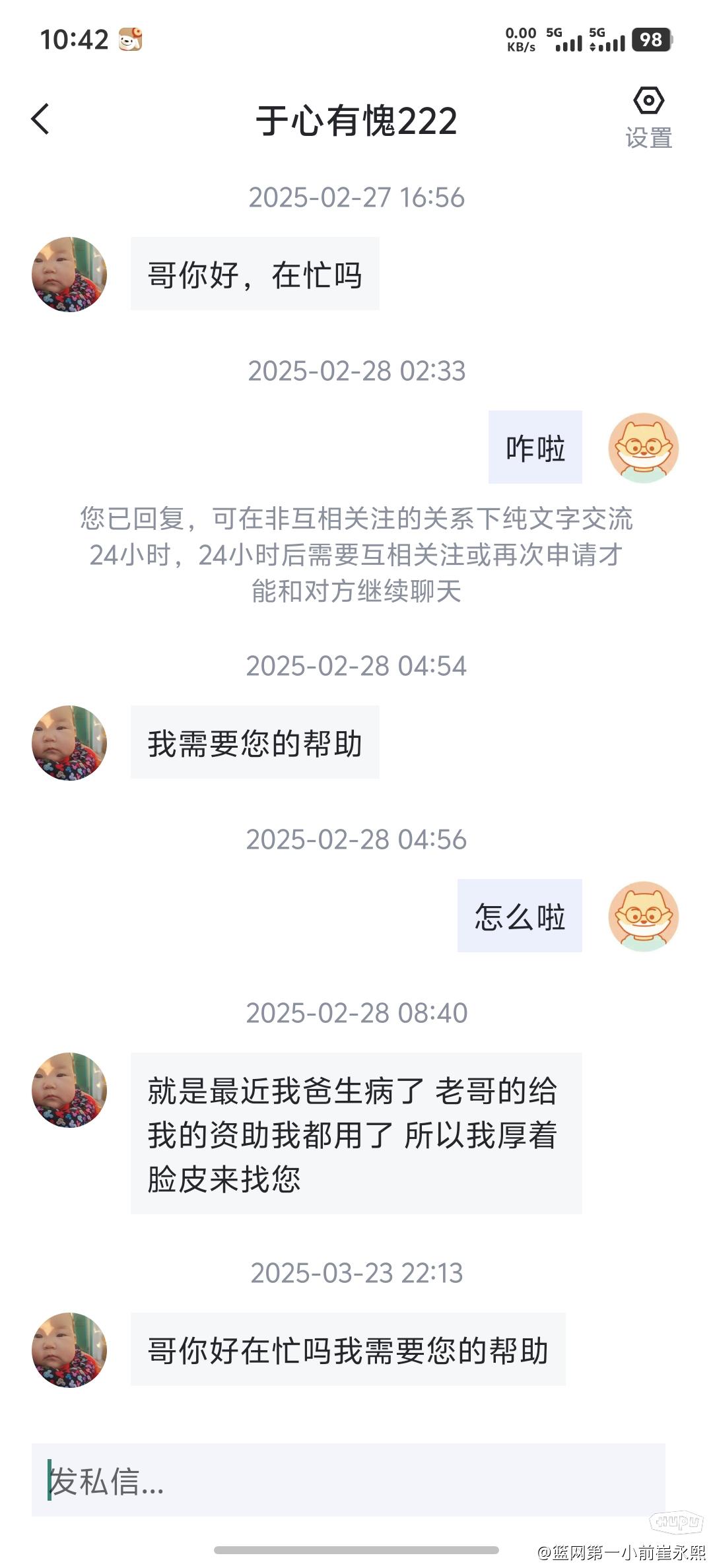Open my avatar next to 咋啦
Screen dimensions: 713x1568
(643, 448)
